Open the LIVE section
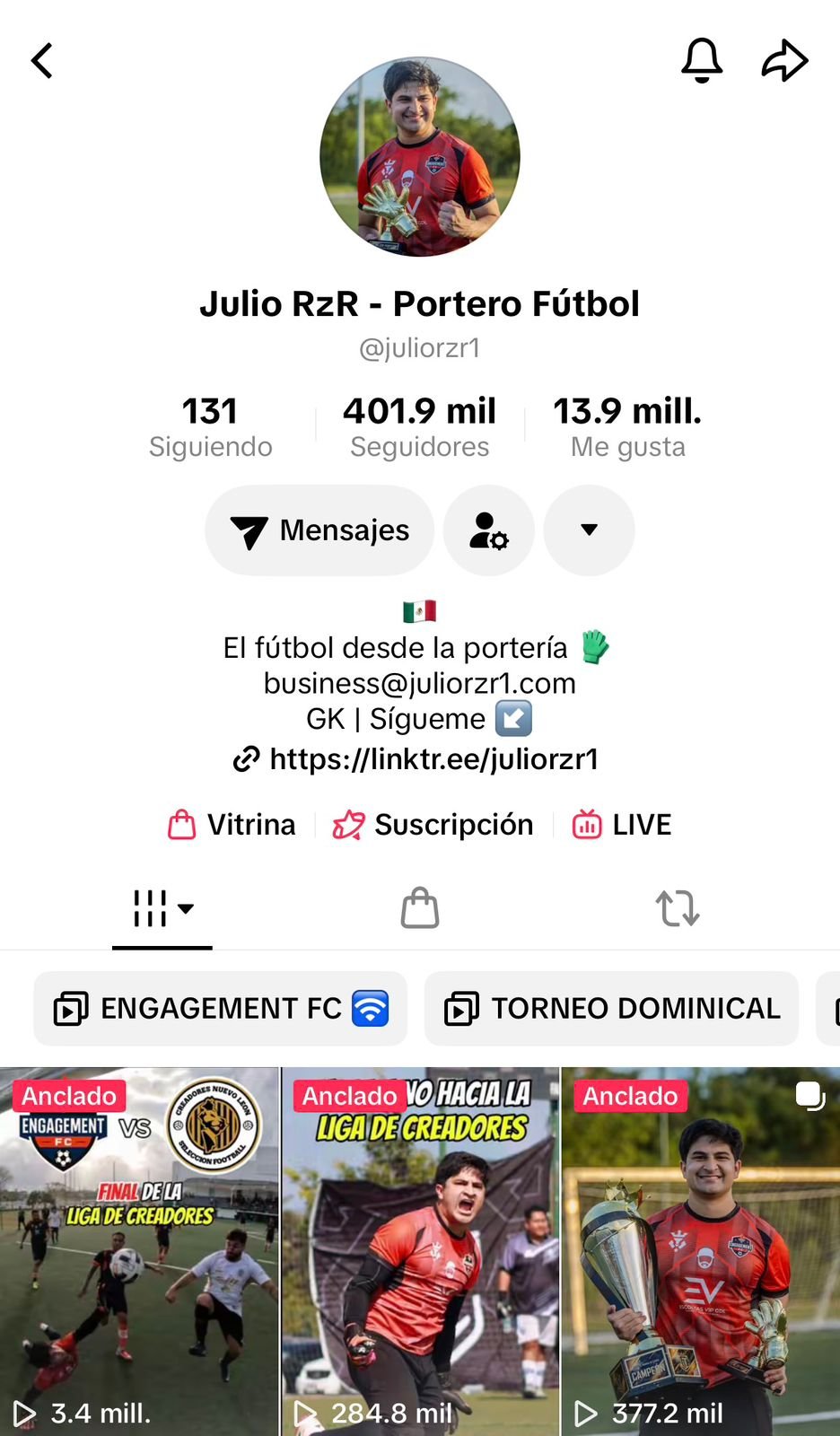This screenshot has width=840, height=1436. coord(623,825)
